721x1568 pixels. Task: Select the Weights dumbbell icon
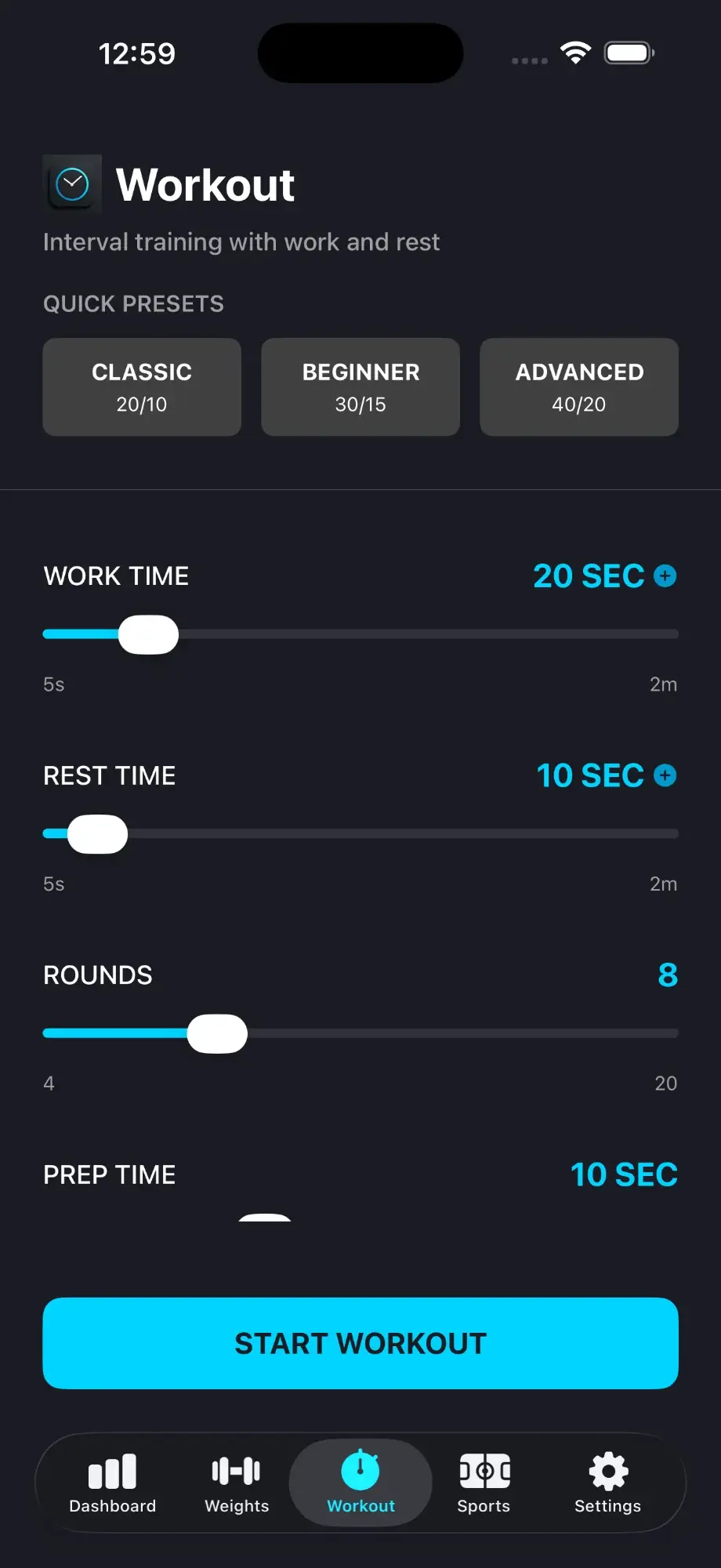pos(234,1470)
